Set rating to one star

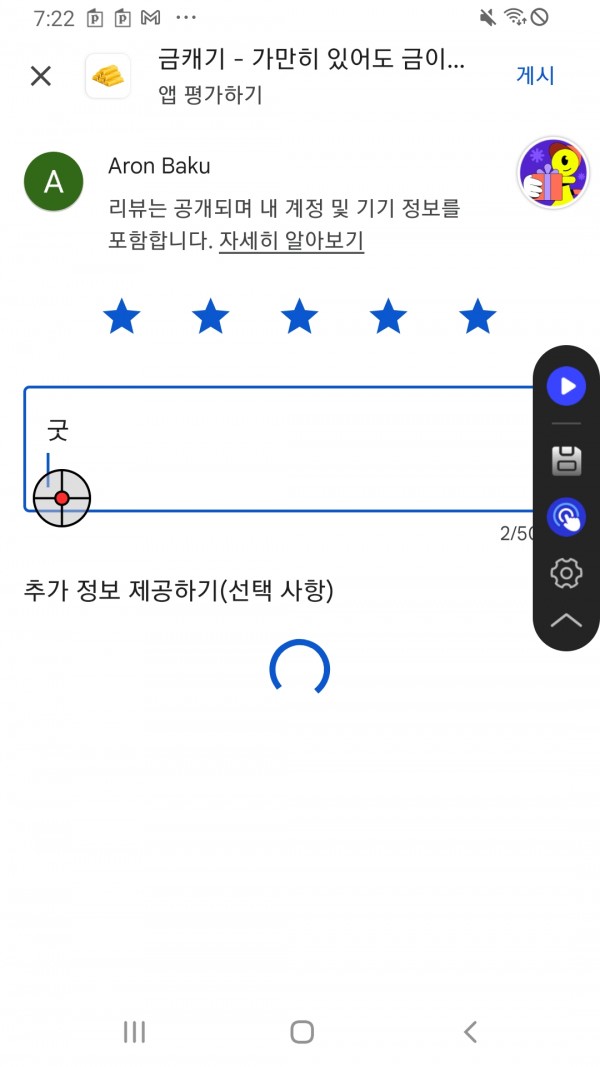pos(122,316)
